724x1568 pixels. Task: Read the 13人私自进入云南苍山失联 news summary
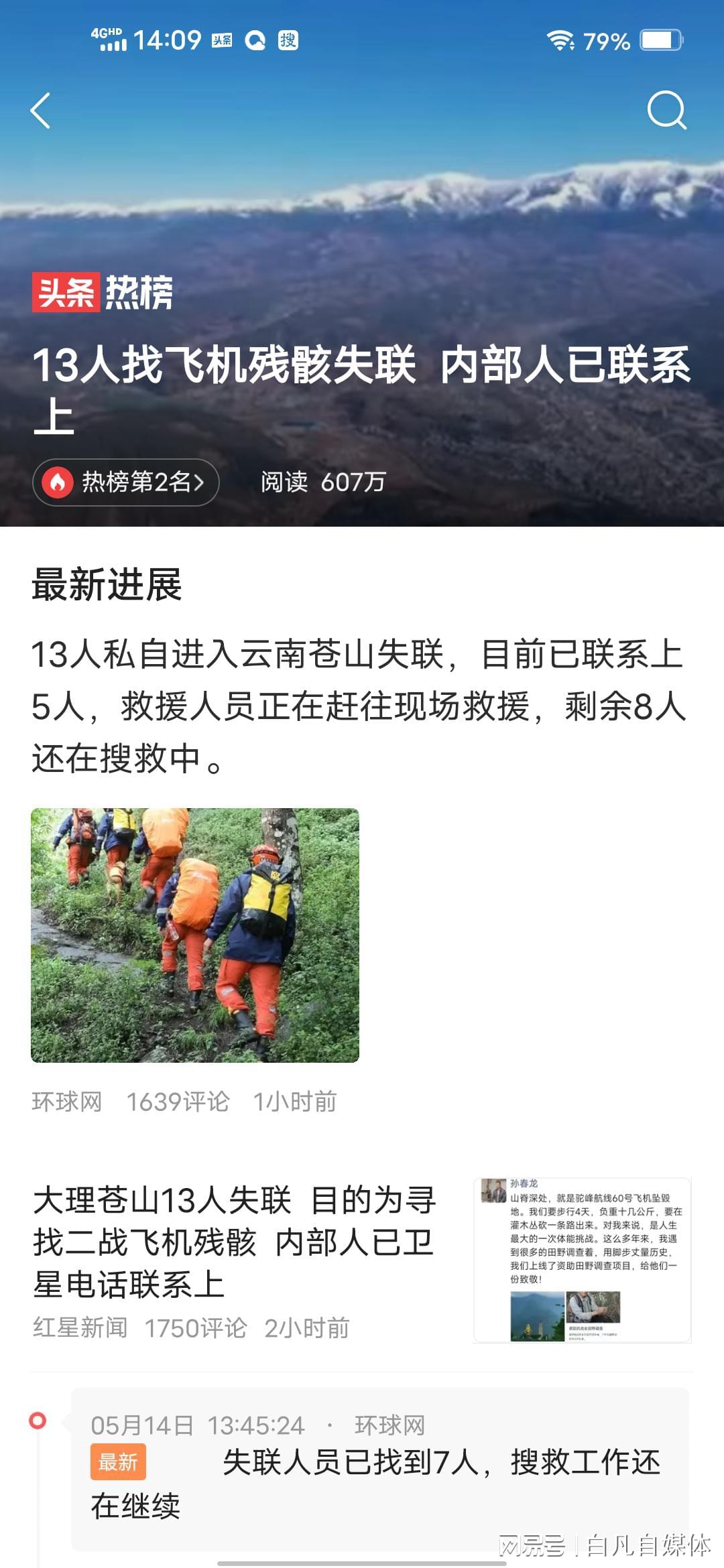click(359, 706)
